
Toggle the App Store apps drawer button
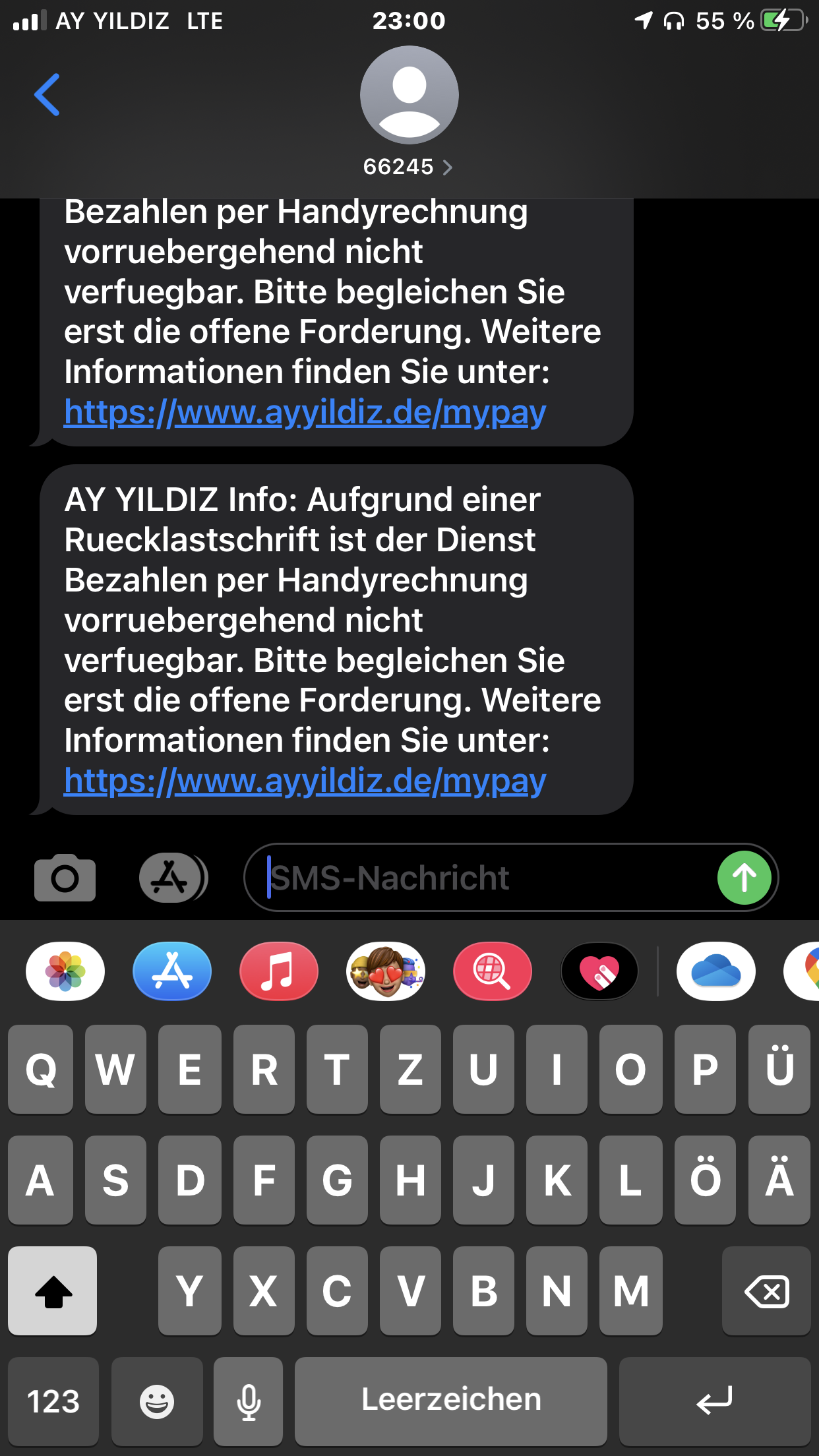(x=173, y=878)
